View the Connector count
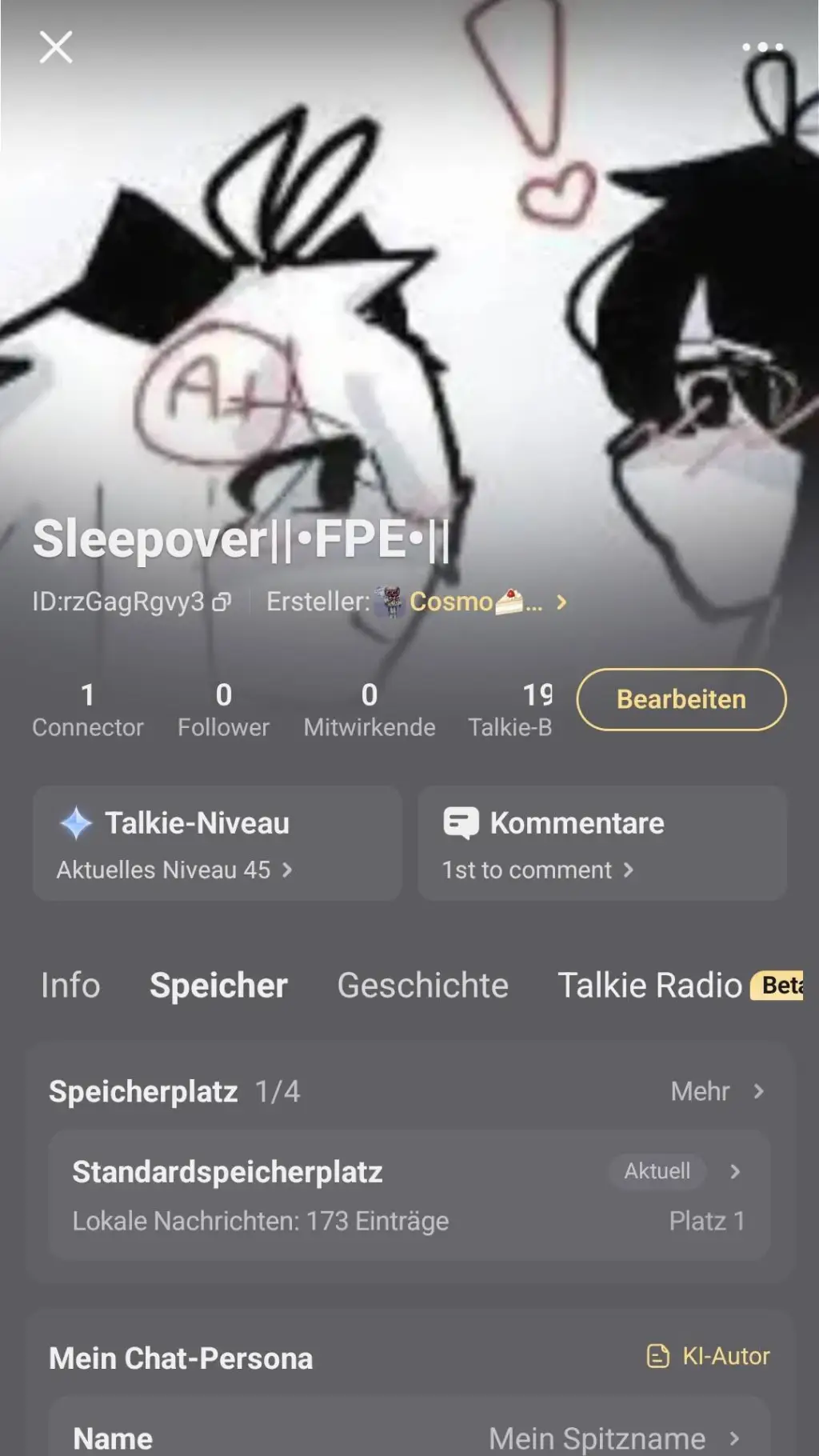Screen dimensions: 819x1456 click(x=88, y=710)
